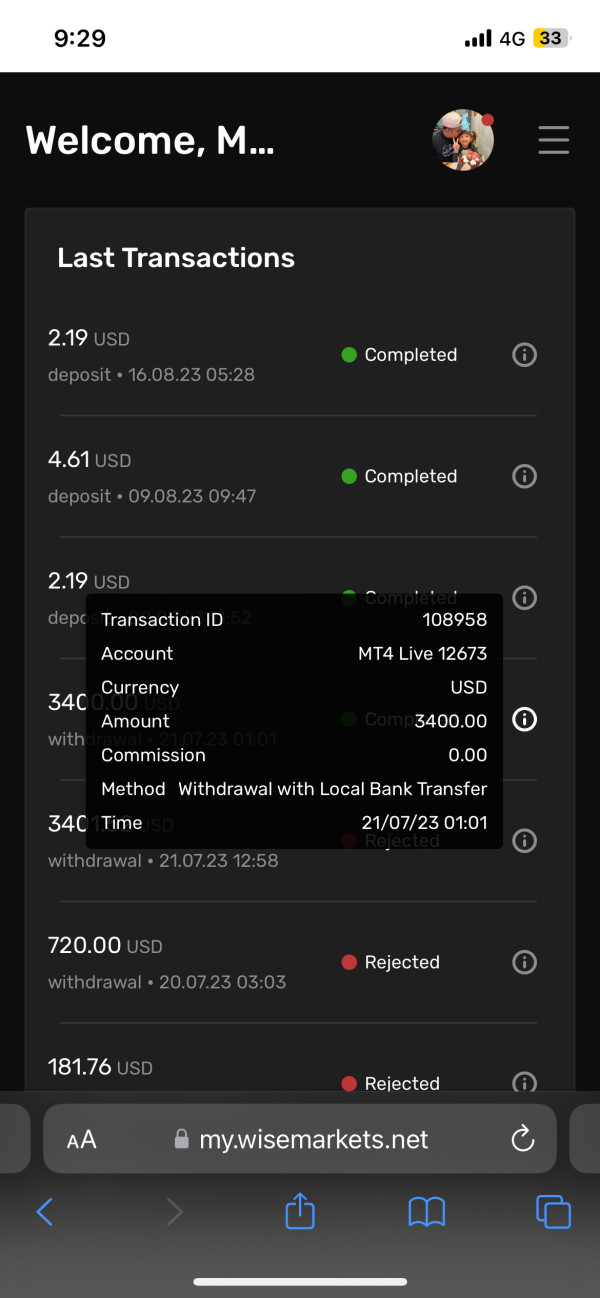The image size is (600, 1298).
Task: Open Safari reader options AA button
Action: coord(82,1139)
